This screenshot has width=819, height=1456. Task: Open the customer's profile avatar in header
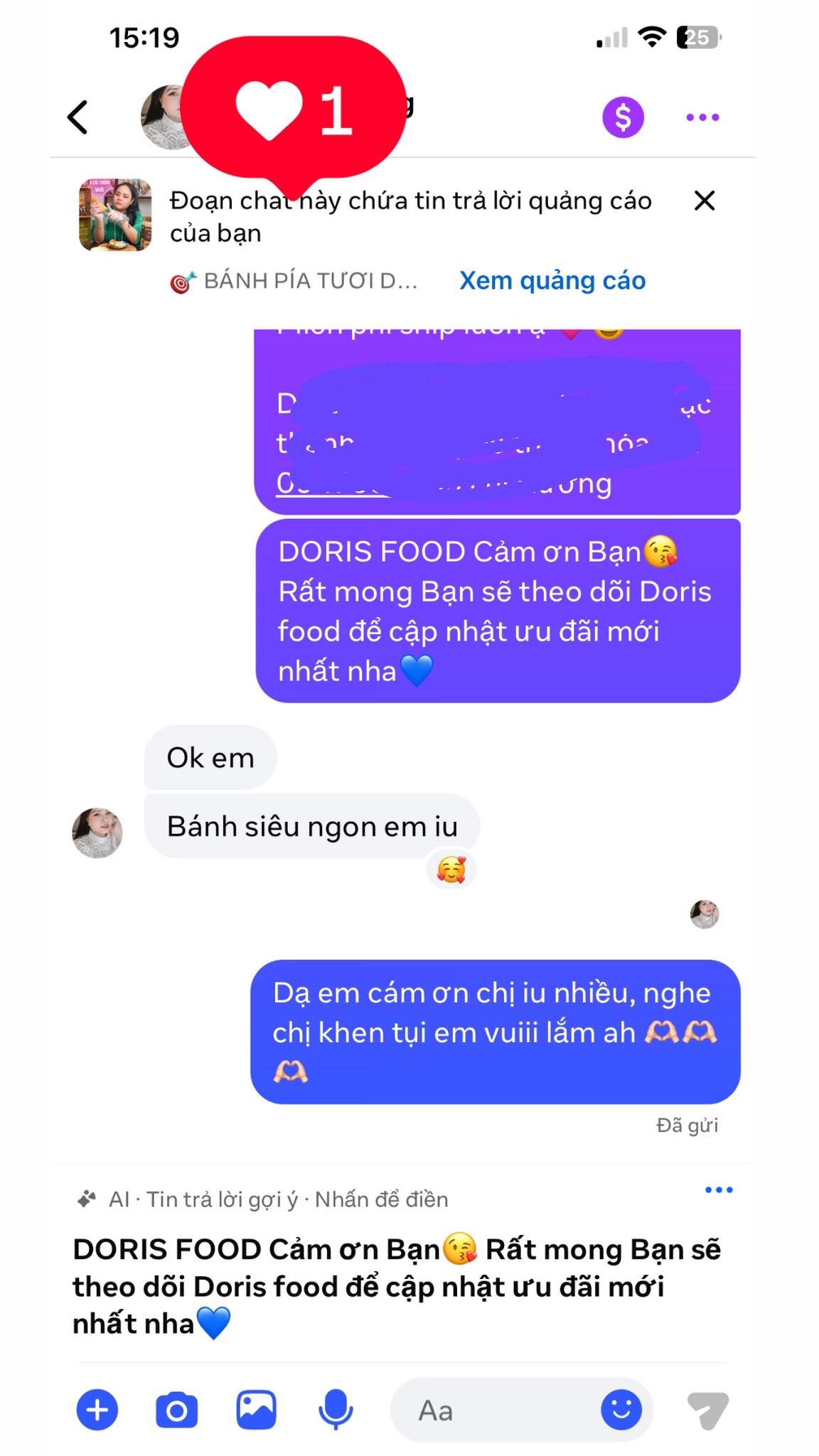point(165,117)
